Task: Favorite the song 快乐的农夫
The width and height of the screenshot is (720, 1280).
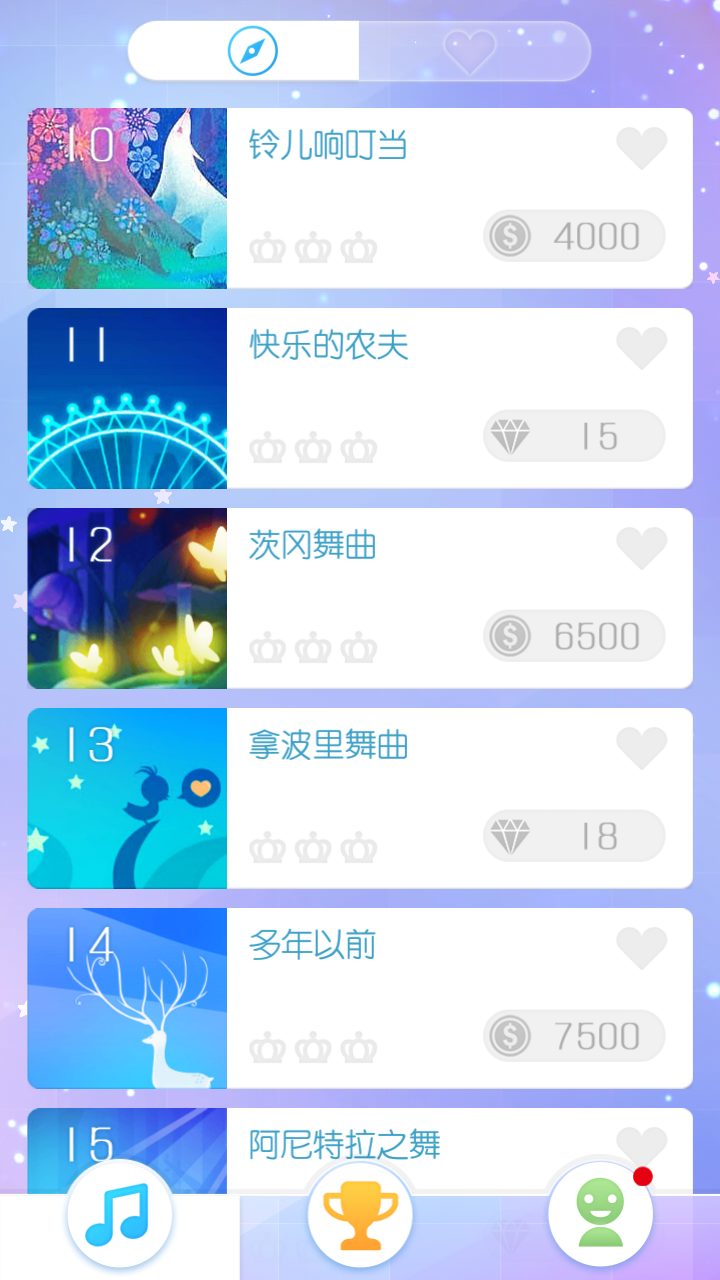Action: point(641,348)
